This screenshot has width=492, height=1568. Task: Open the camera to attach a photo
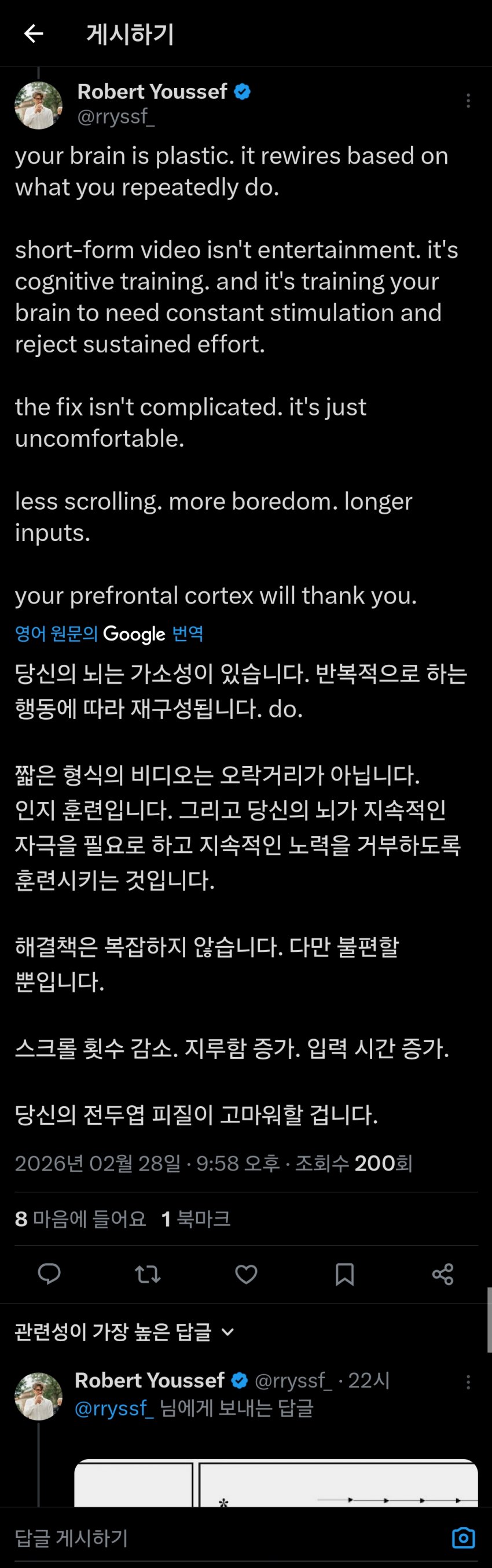click(464, 1538)
